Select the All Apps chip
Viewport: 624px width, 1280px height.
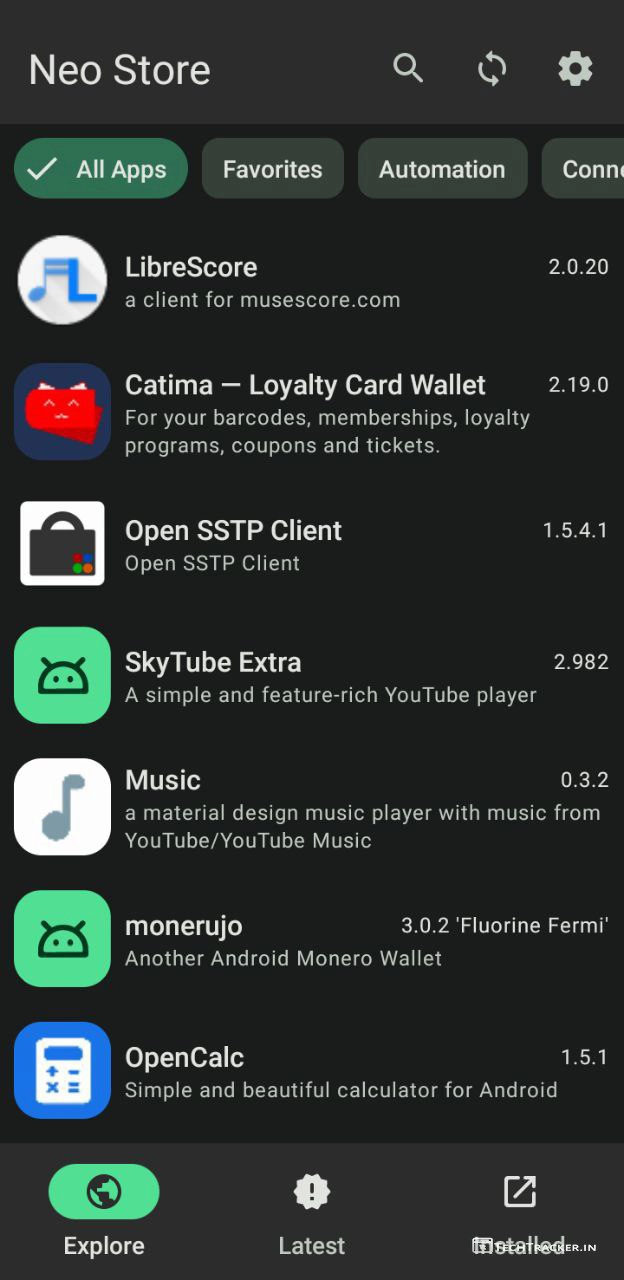coord(101,169)
